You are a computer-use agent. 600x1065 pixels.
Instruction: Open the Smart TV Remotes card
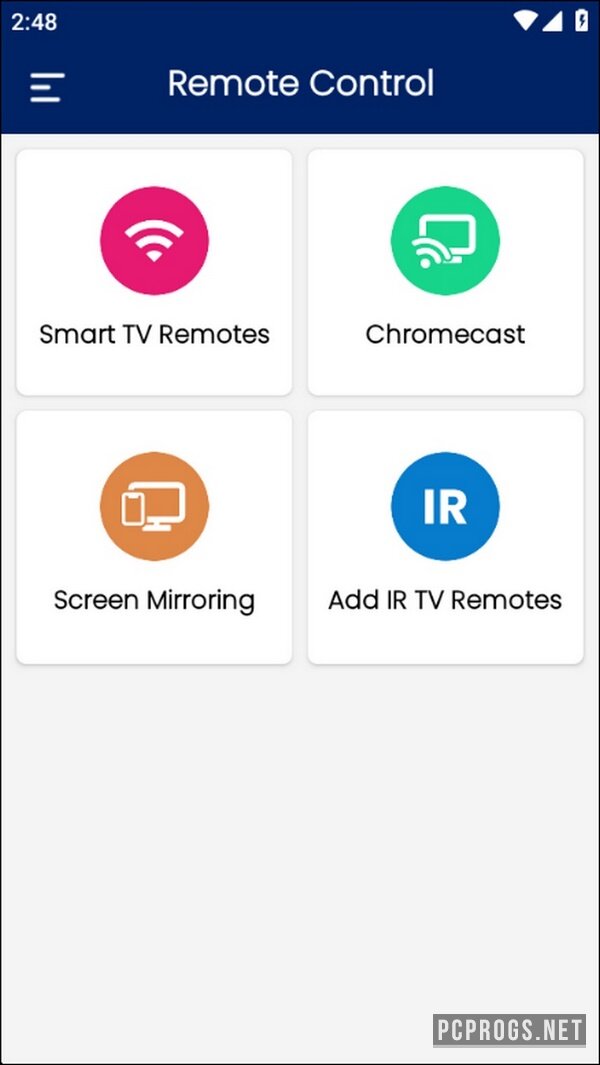tap(154, 272)
